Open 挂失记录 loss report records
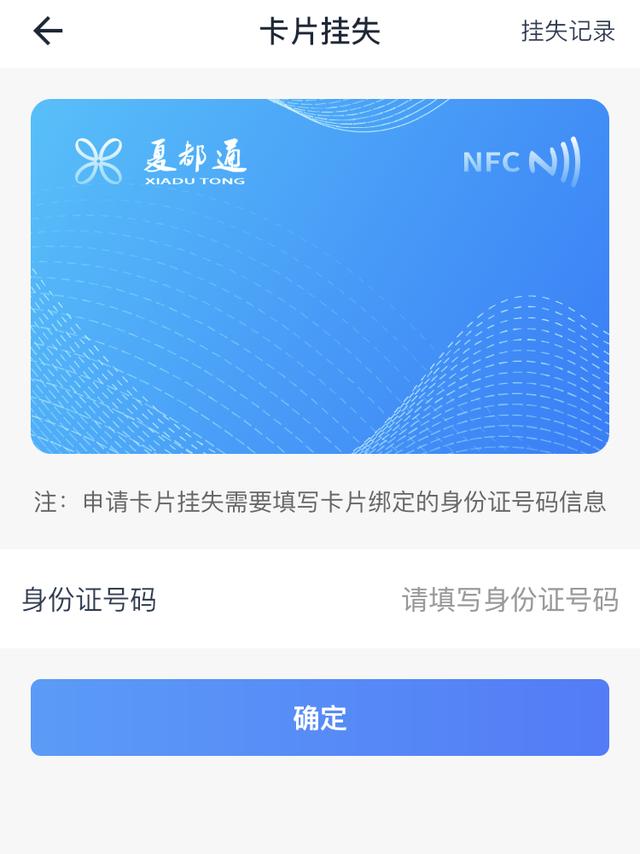640x854 pixels. (x=567, y=32)
